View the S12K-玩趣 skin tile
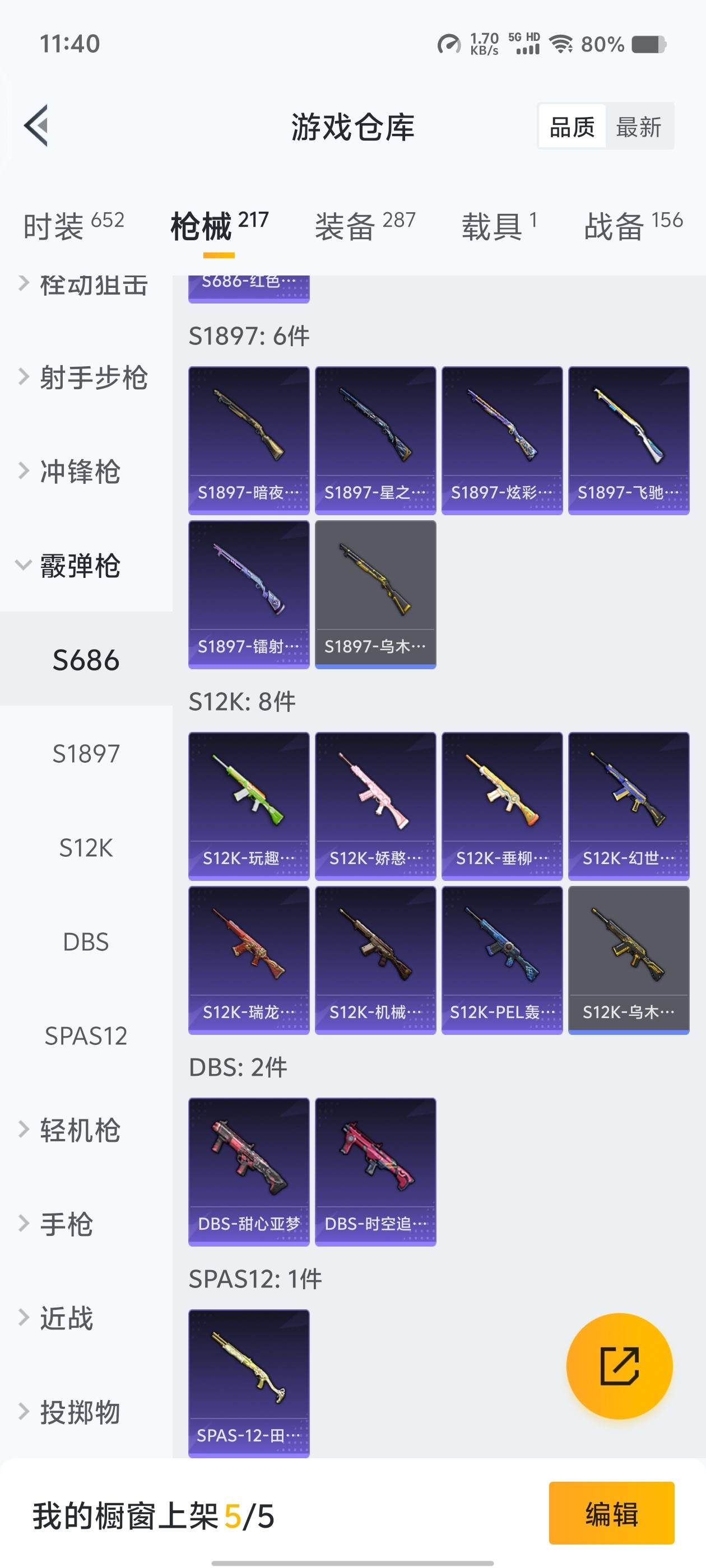The height and width of the screenshot is (1568, 706). [x=249, y=806]
